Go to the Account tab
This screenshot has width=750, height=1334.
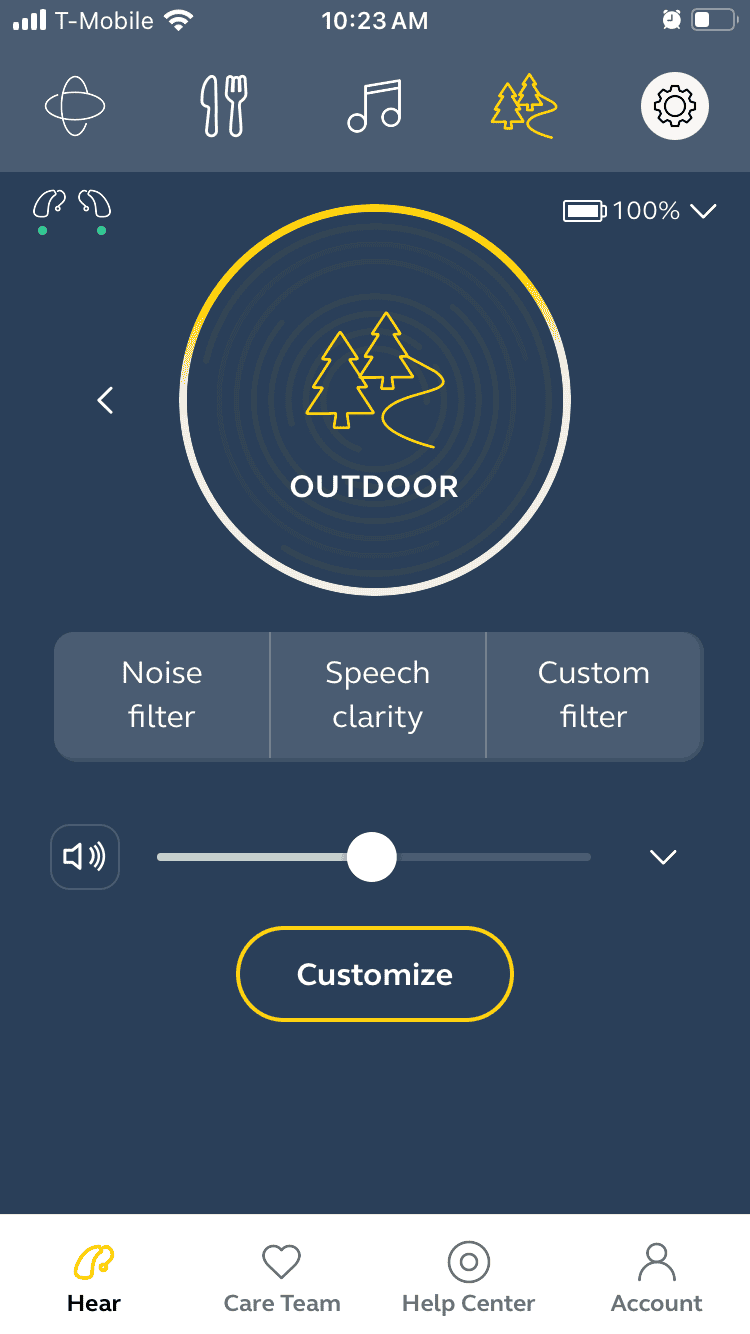point(657,1277)
